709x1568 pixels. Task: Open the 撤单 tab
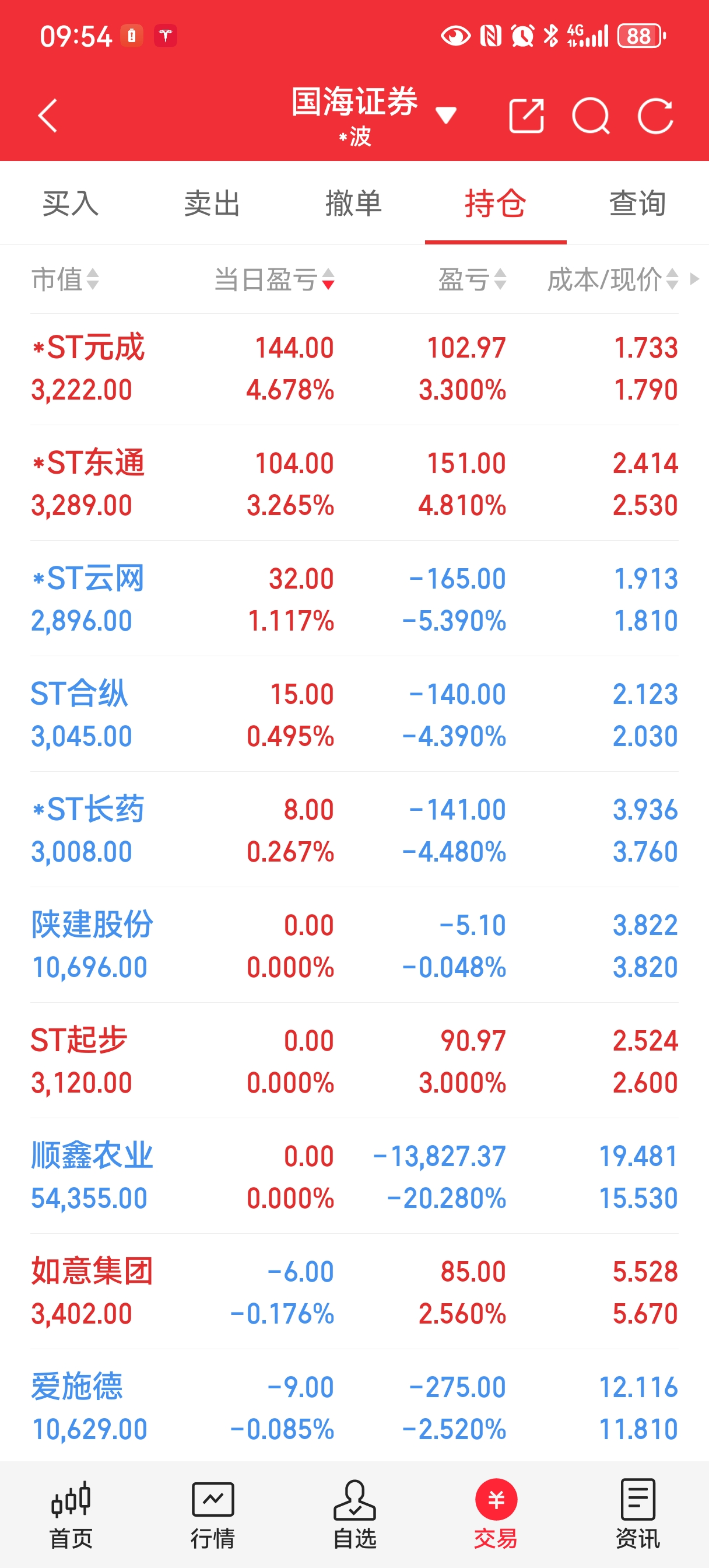[x=354, y=204]
